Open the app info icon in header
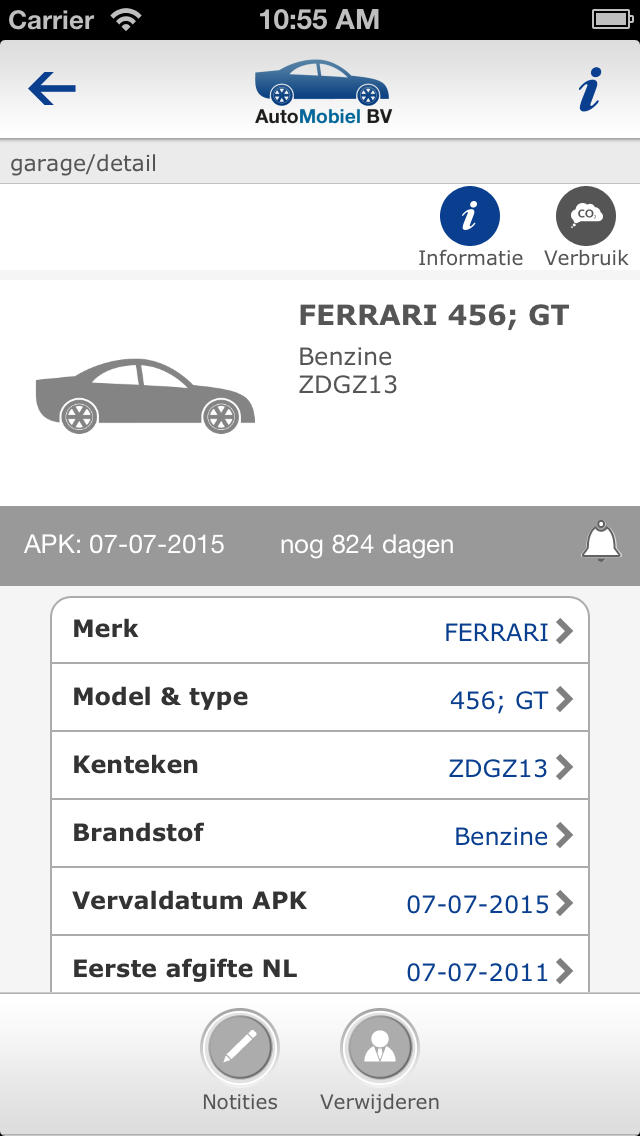The width and height of the screenshot is (640, 1136). coord(589,89)
